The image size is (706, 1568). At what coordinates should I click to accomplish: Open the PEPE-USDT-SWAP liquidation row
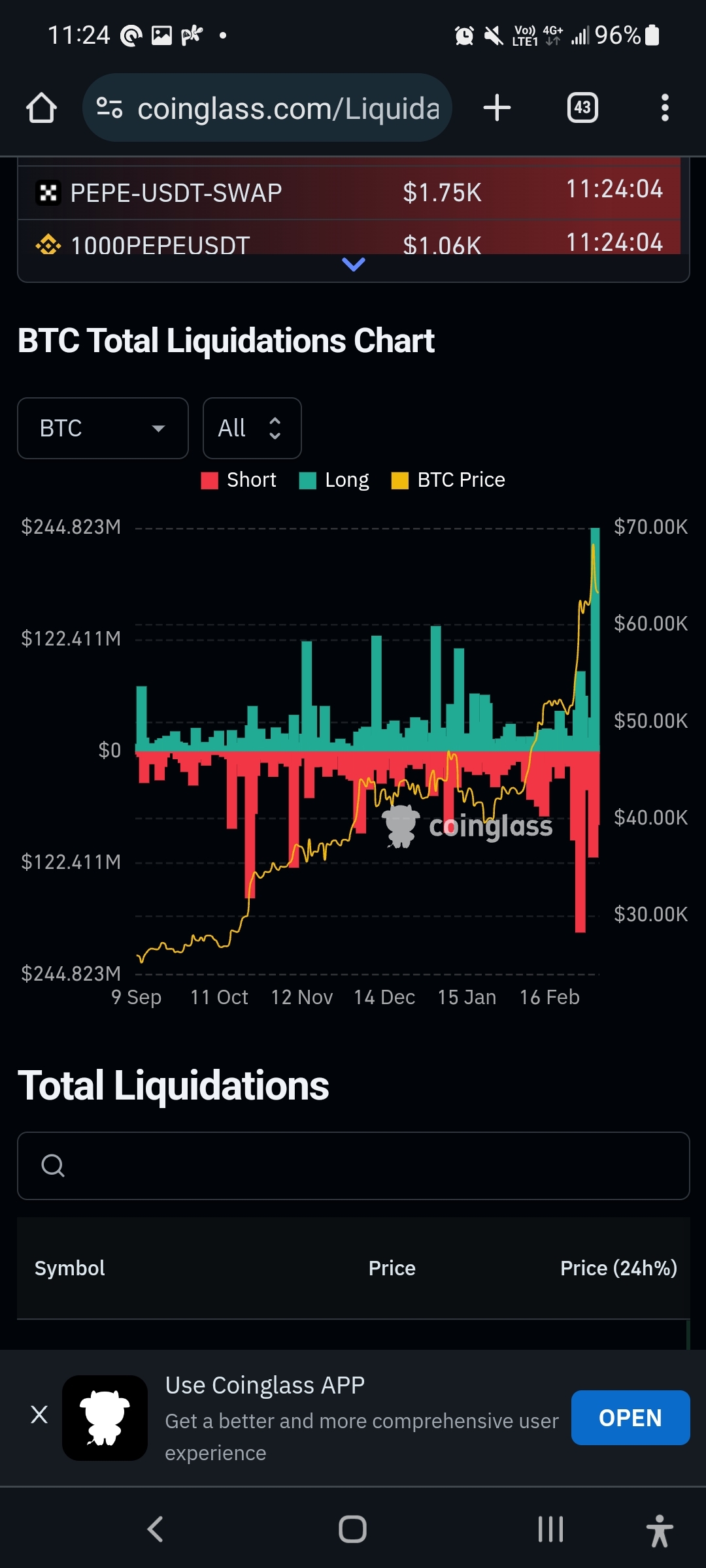point(349,193)
